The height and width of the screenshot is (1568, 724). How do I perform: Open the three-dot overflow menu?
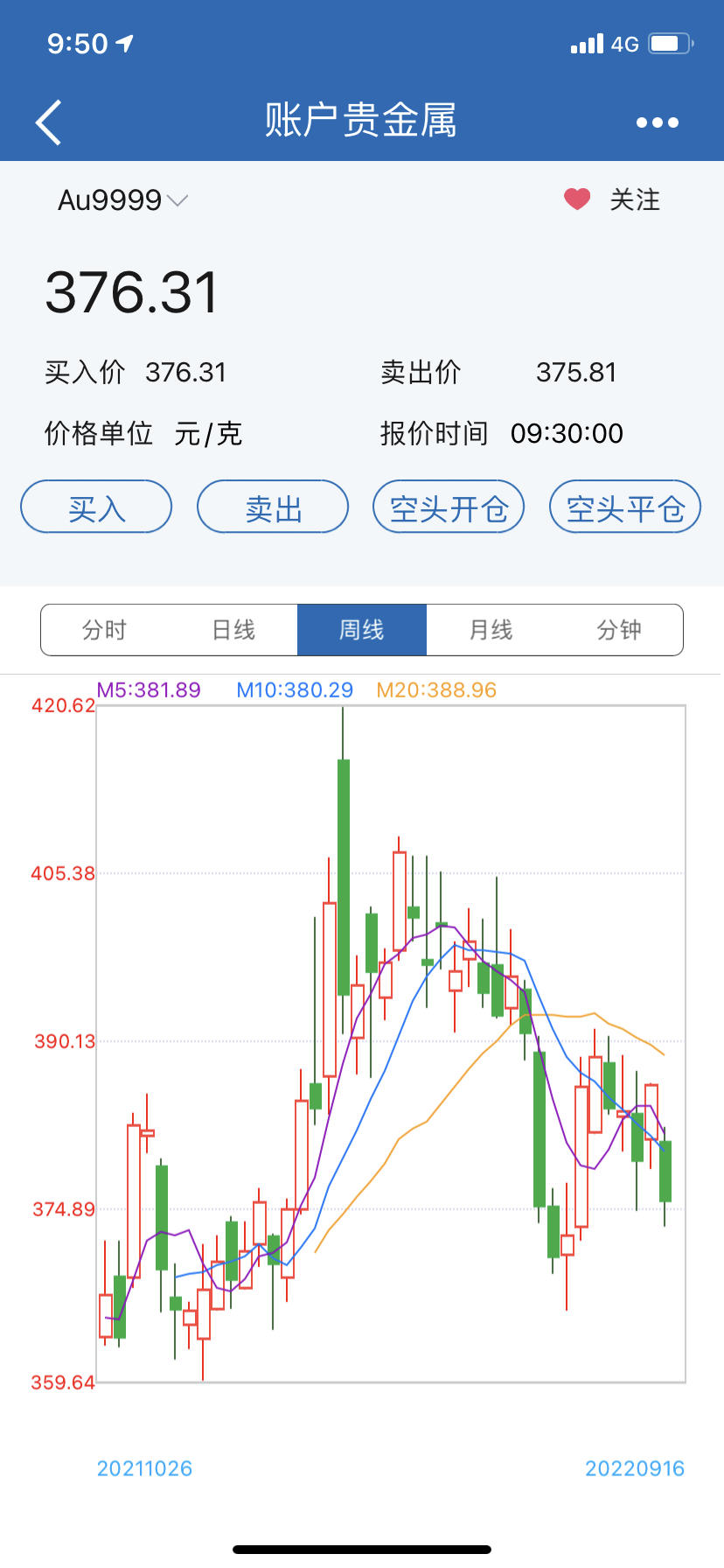658,122
